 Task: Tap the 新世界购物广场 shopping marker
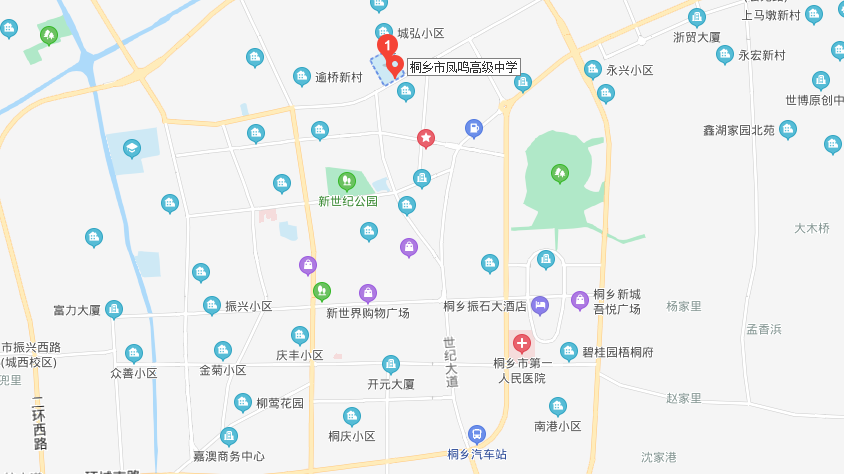coord(368,293)
